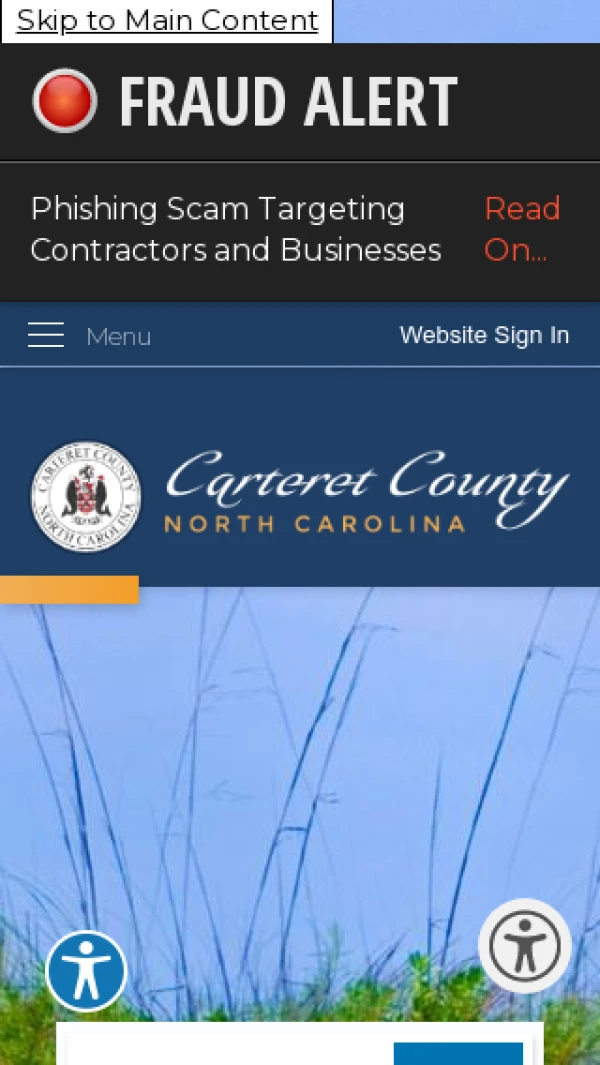Open the white accessibility options button
600x1065 pixels.
click(524, 946)
